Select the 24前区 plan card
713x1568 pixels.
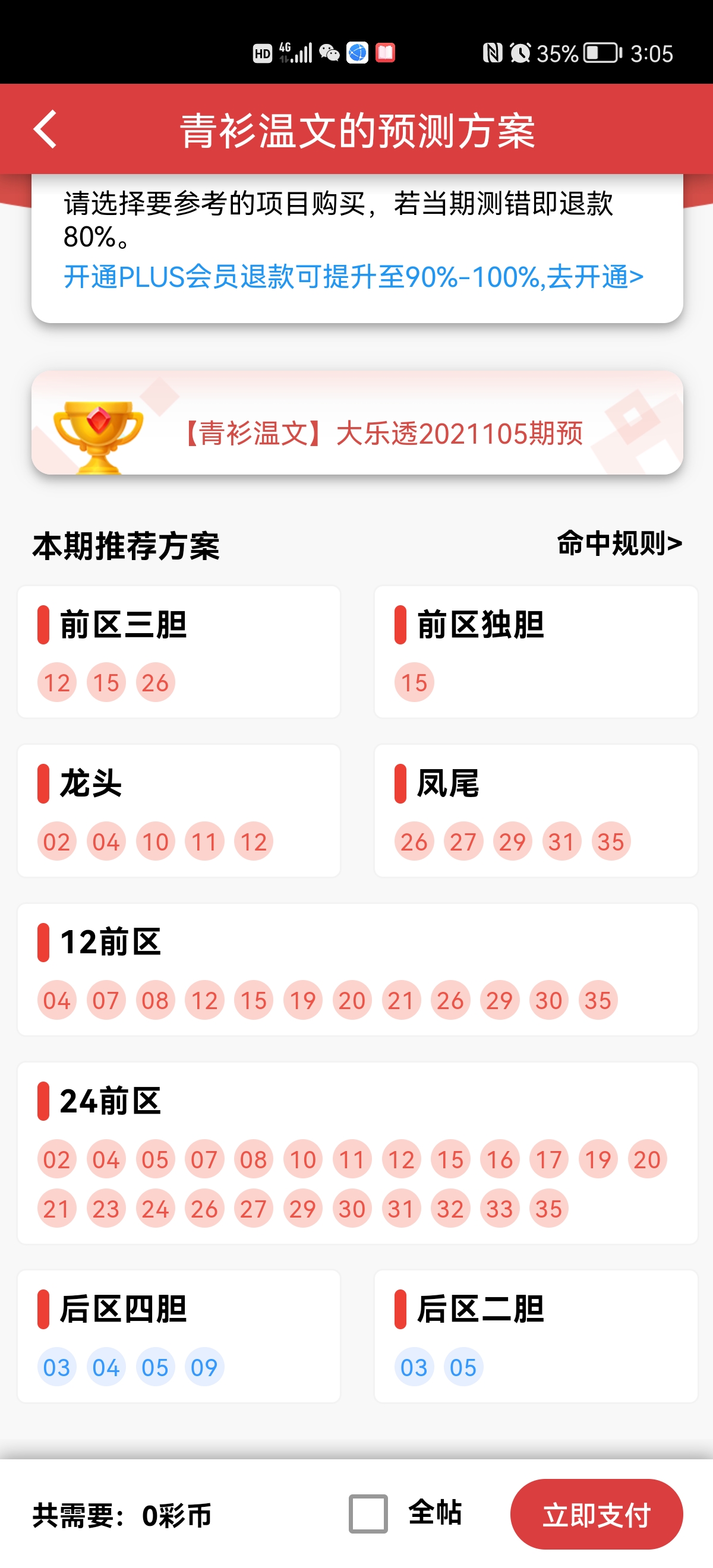(x=357, y=1152)
